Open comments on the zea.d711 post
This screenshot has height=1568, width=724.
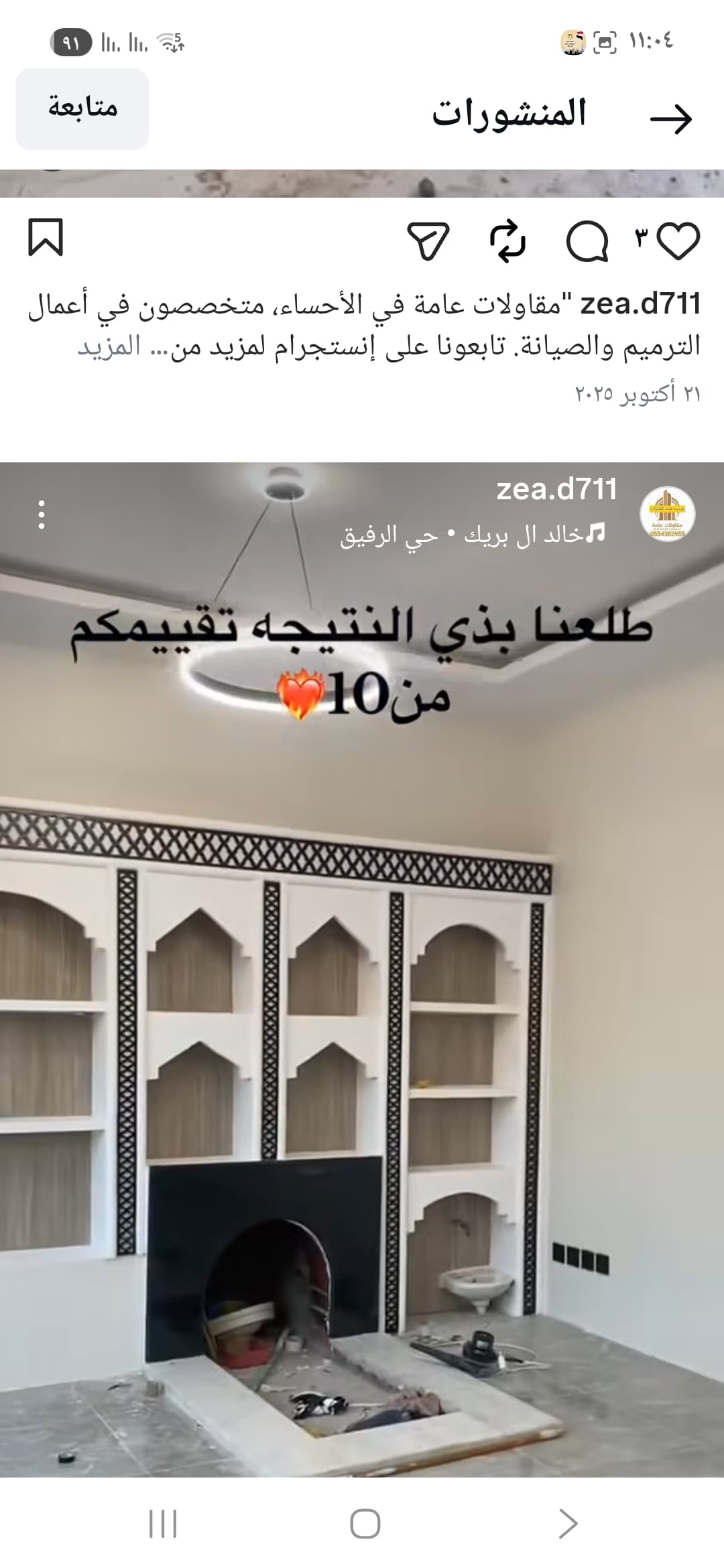click(x=589, y=240)
